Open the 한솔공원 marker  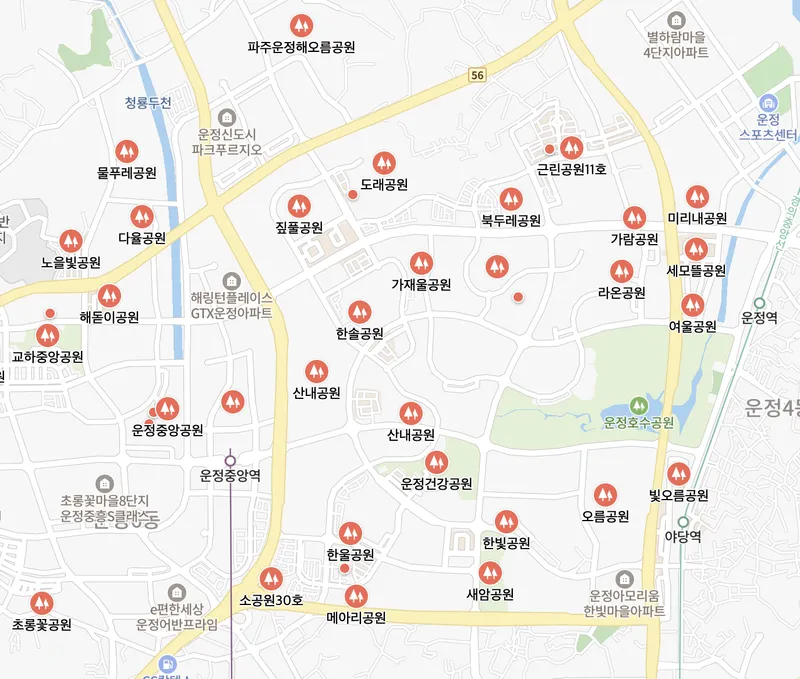pyautogui.click(x=359, y=312)
